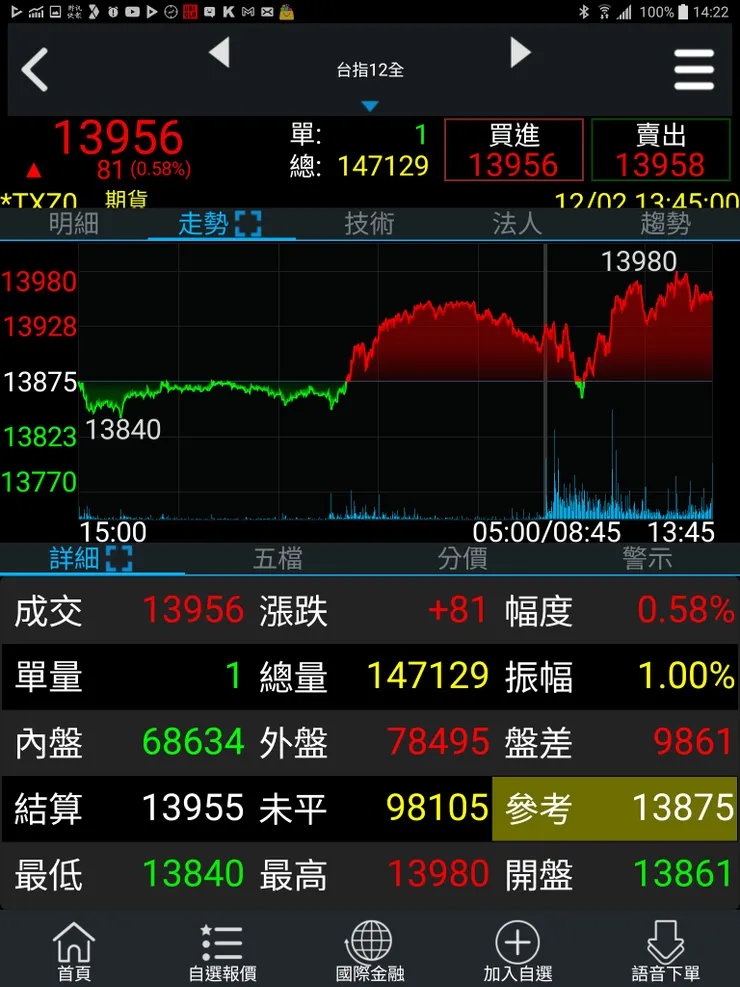740x987 pixels.
Task: Show the 分價 price distribution tab
Action: click(x=463, y=559)
